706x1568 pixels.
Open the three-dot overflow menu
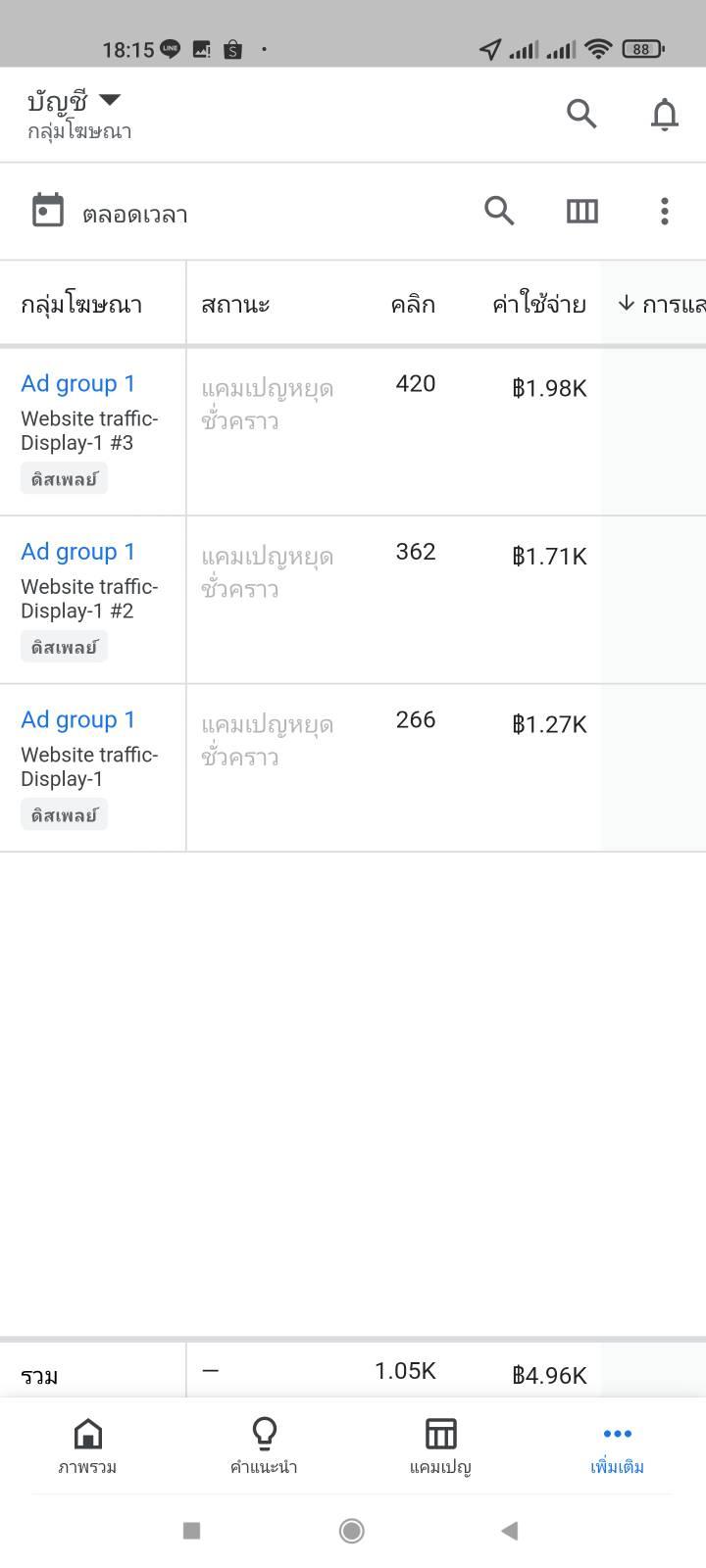point(665,211)
